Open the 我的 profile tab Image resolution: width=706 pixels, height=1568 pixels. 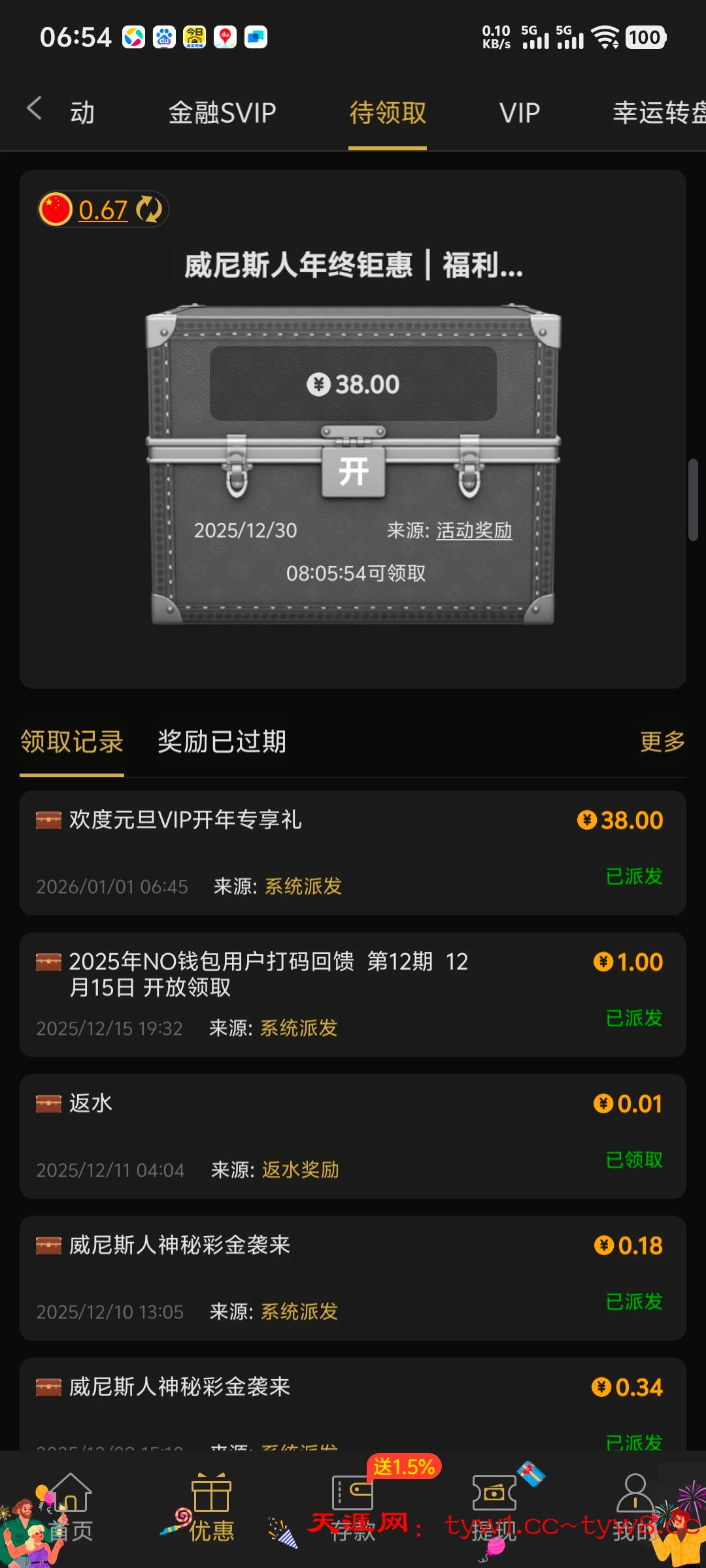(635, 1508)
